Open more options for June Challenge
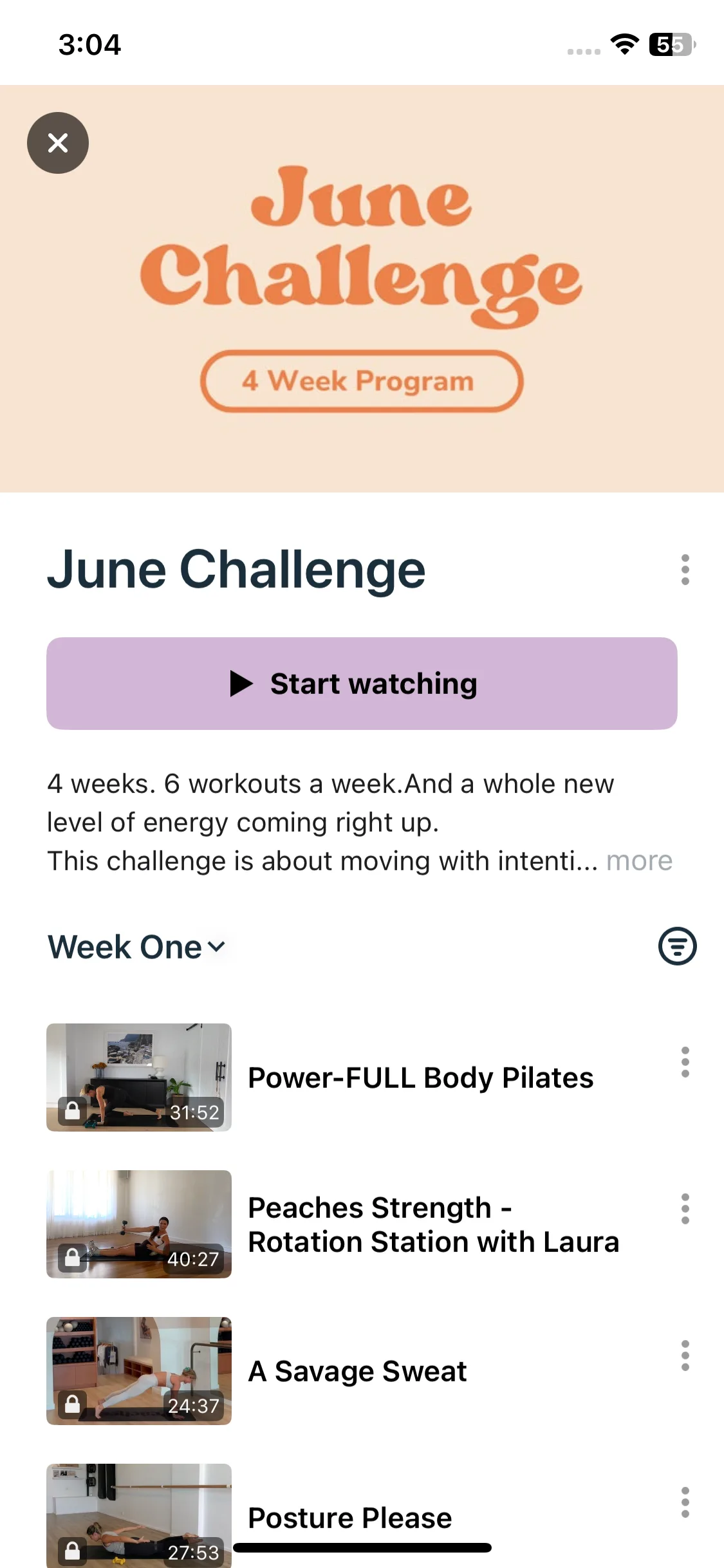724x1568 pixels. point(685,570)
